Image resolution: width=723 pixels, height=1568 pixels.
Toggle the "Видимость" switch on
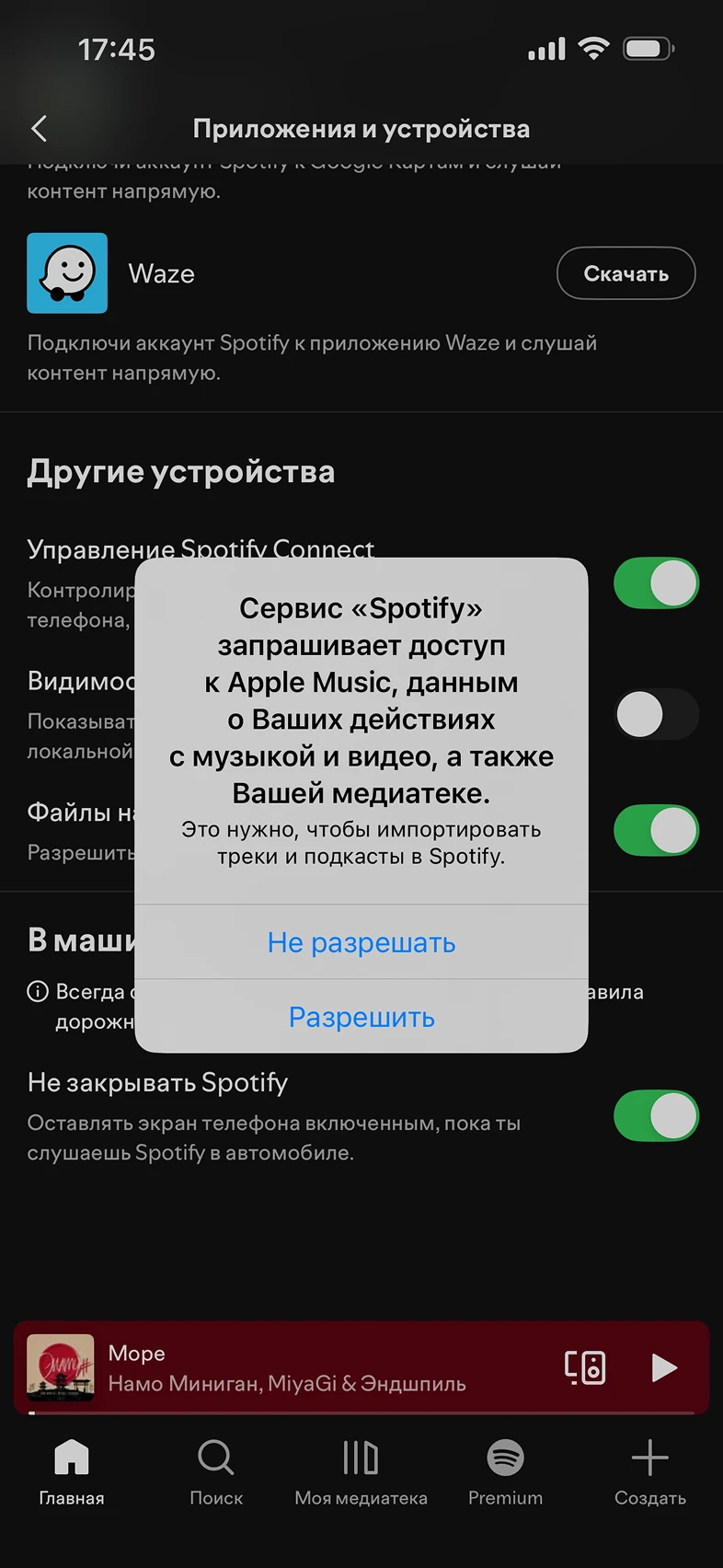pyautogui.click(x=656, y=715)
